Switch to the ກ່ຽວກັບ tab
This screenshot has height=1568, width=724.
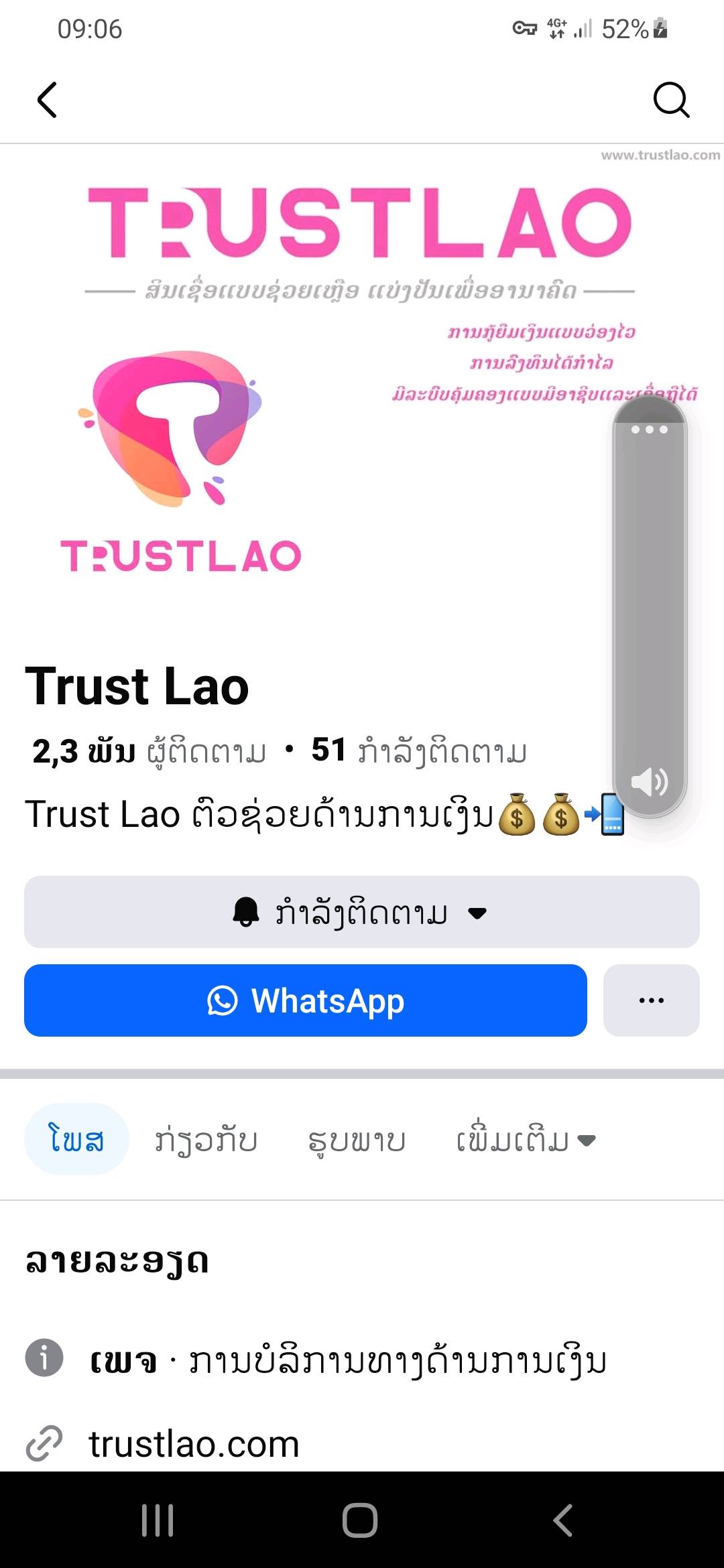click(x=206, y=1139)
